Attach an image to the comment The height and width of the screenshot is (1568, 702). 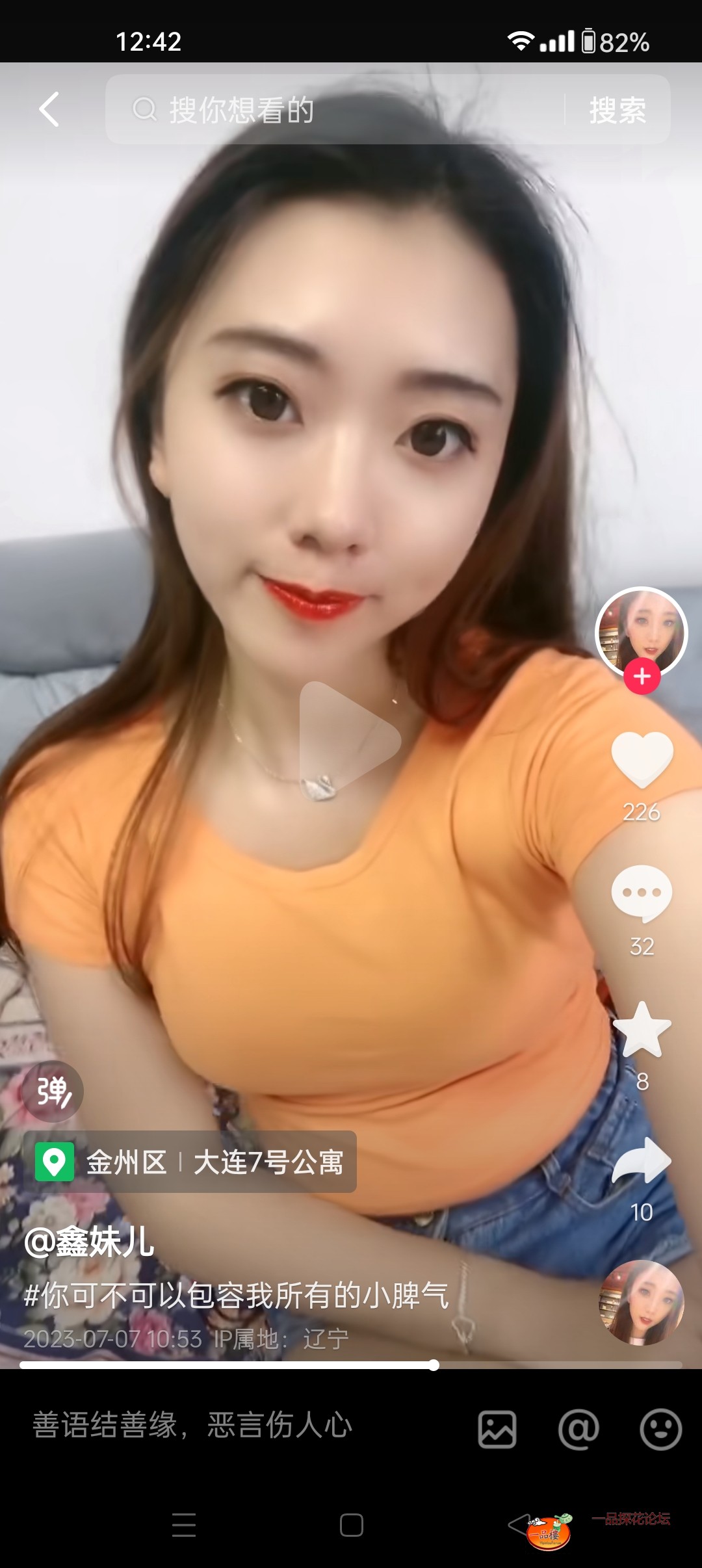point(497,1429)
